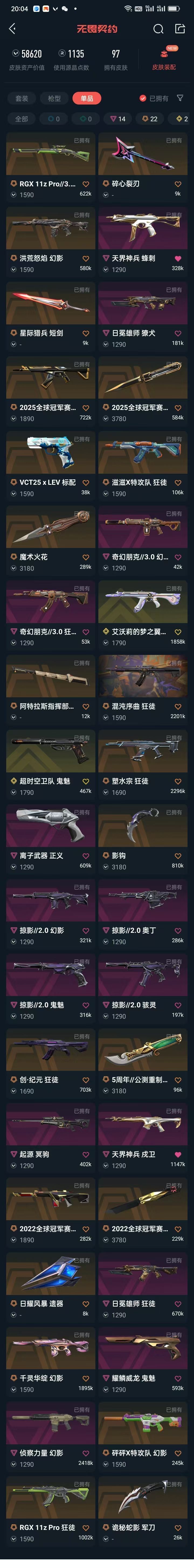Favorite the 影钩 skin with the heart icon

178,856
